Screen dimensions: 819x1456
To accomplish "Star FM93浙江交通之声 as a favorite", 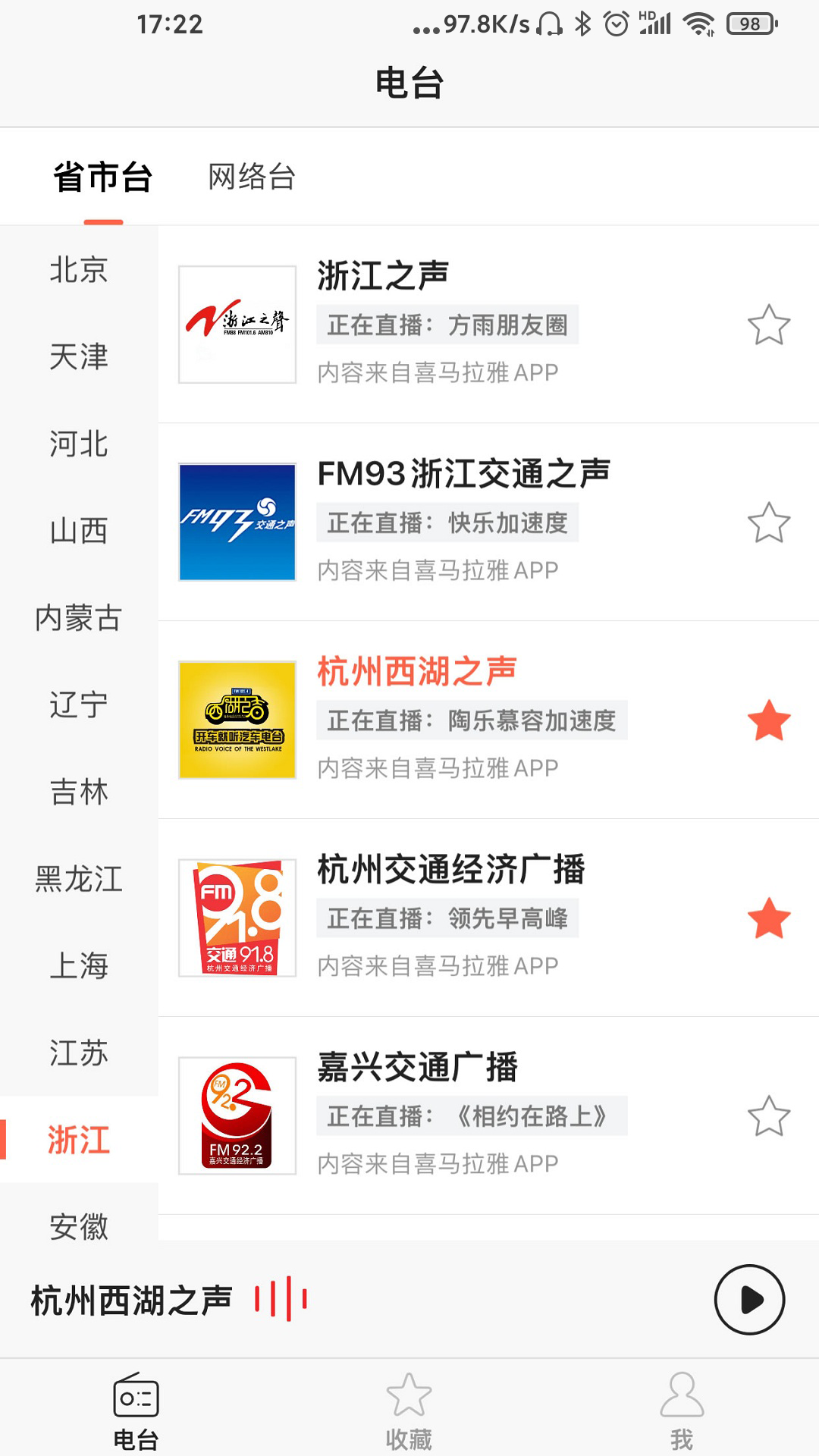I will click(x=768, y=523).
